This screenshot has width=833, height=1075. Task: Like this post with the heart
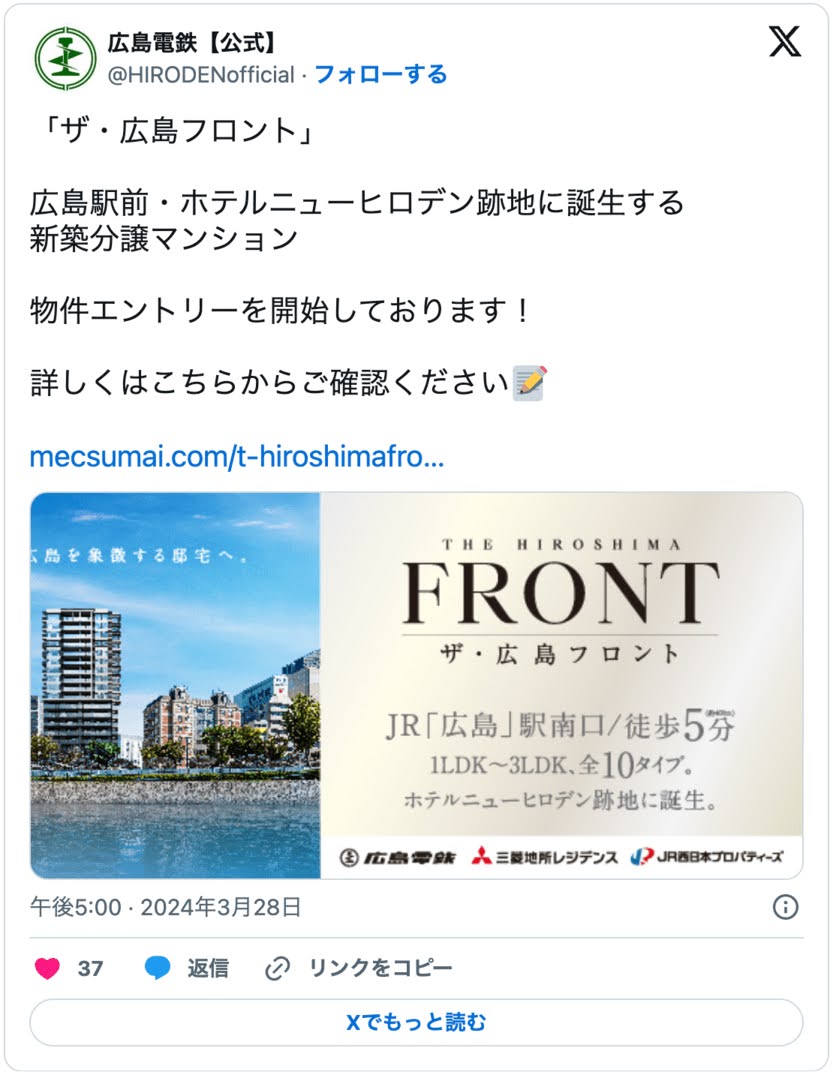coord(47,968)
